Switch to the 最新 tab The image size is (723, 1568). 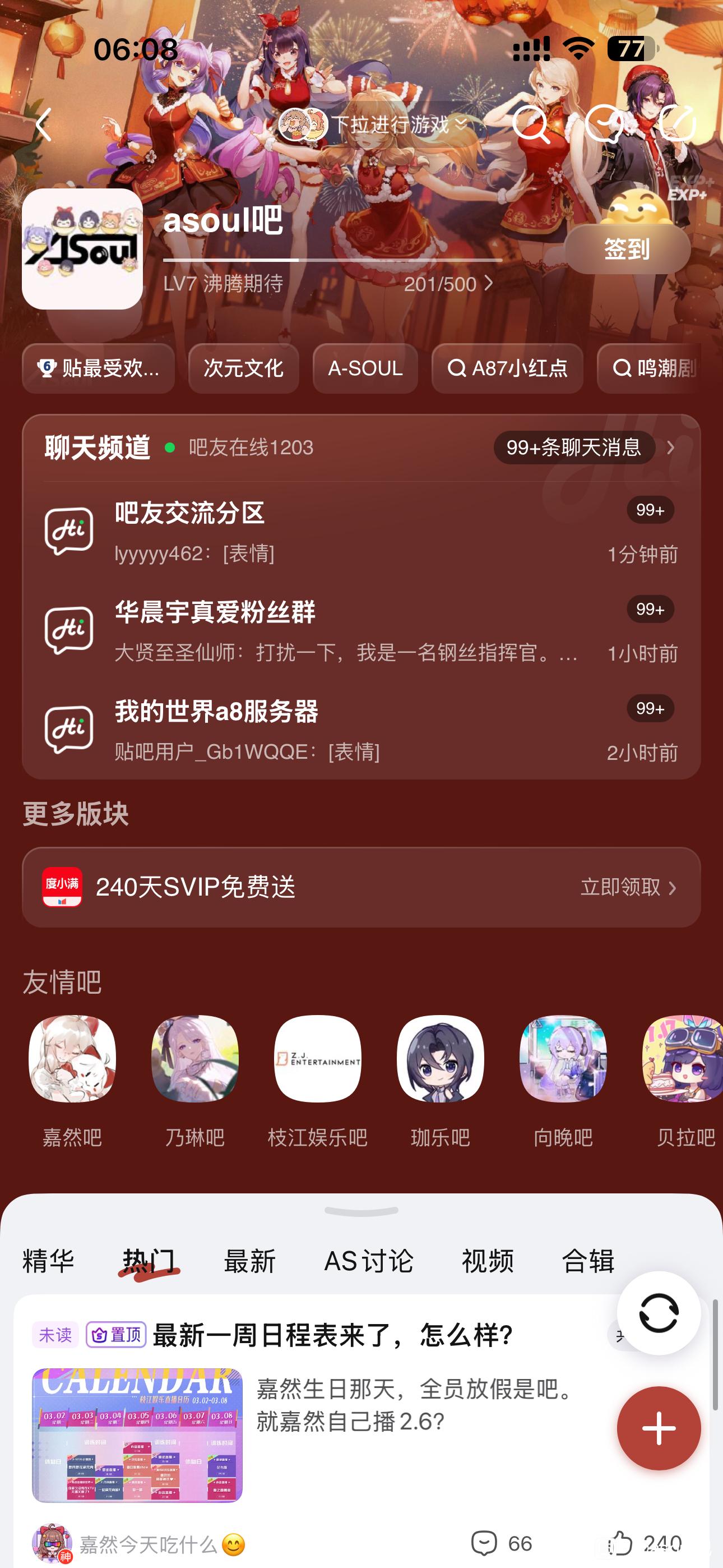coord(249,1261)
